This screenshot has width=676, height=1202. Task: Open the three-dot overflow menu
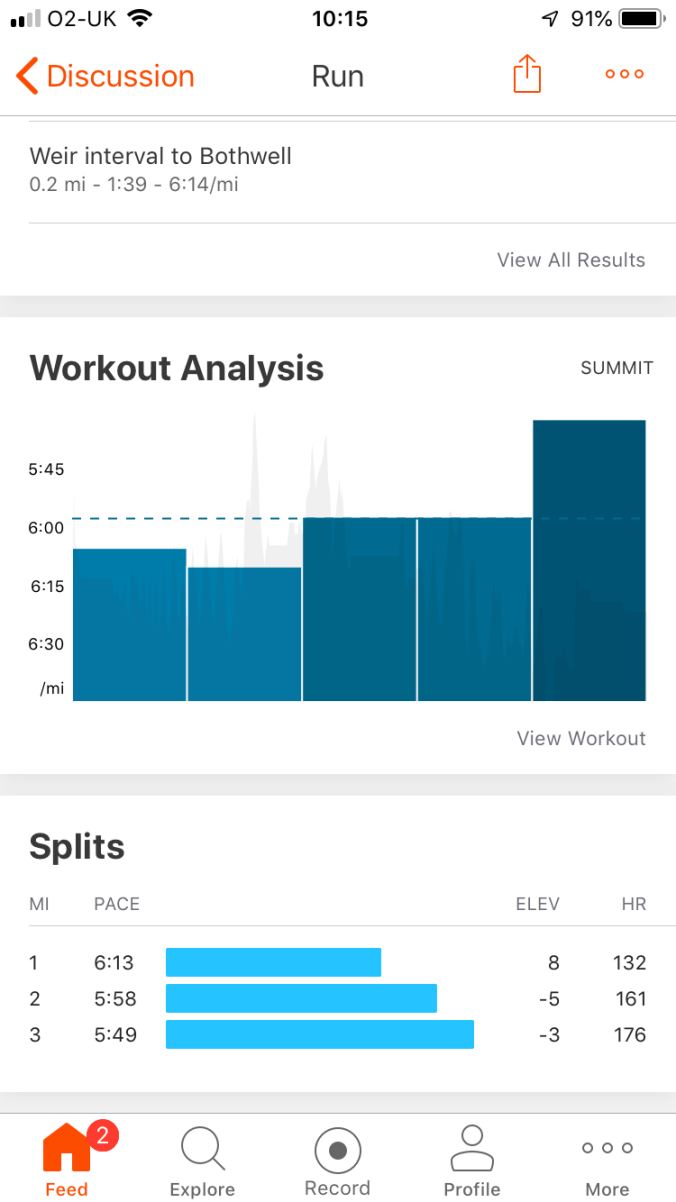coord(624,75)
